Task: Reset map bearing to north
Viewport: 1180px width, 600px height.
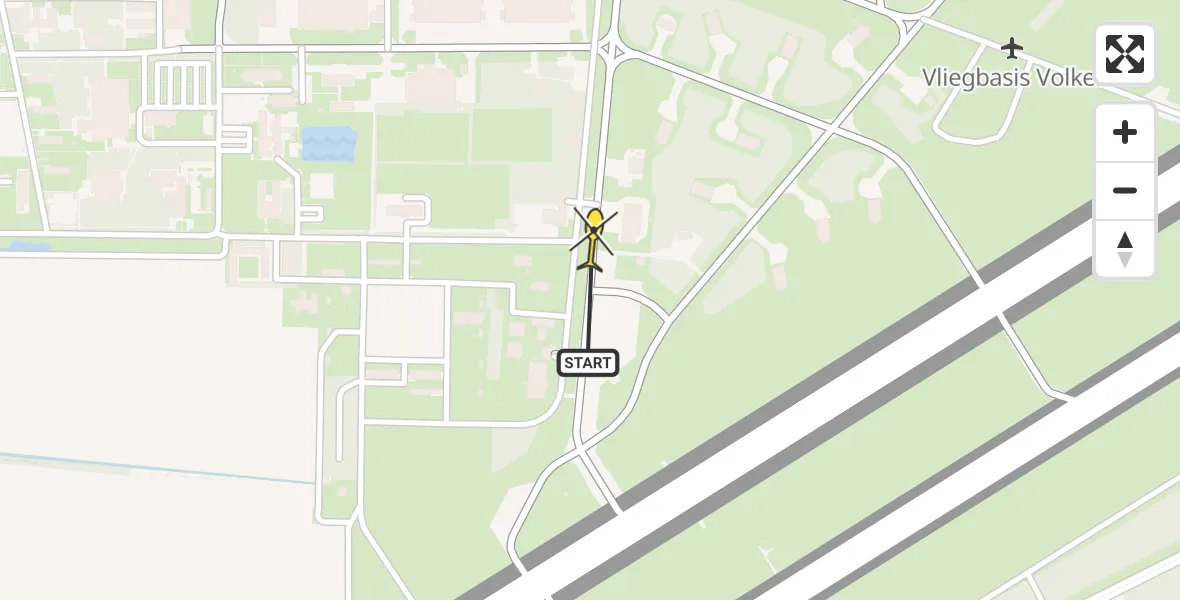Action: point(1125,249)
